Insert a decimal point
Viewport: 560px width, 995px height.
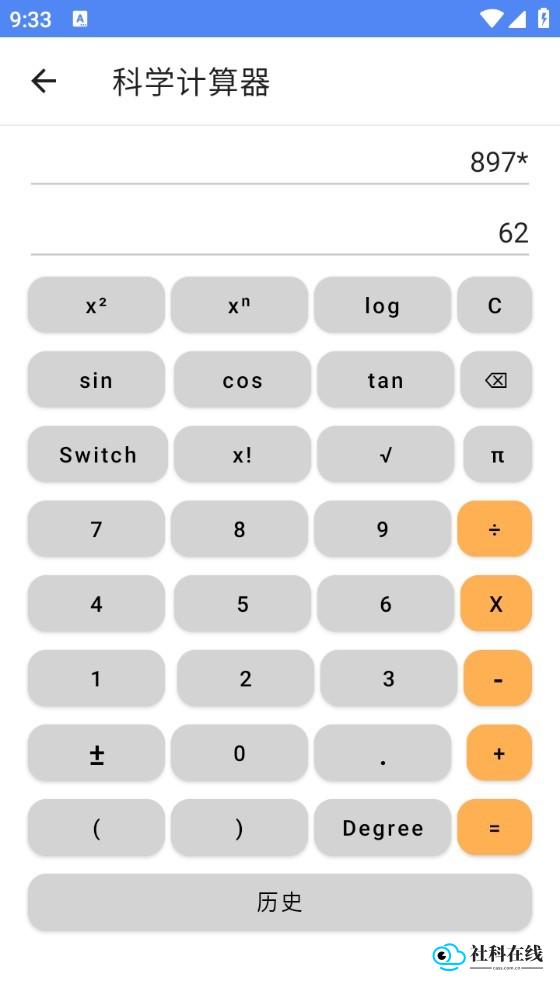pyautogui.click(x=382, y=753)
